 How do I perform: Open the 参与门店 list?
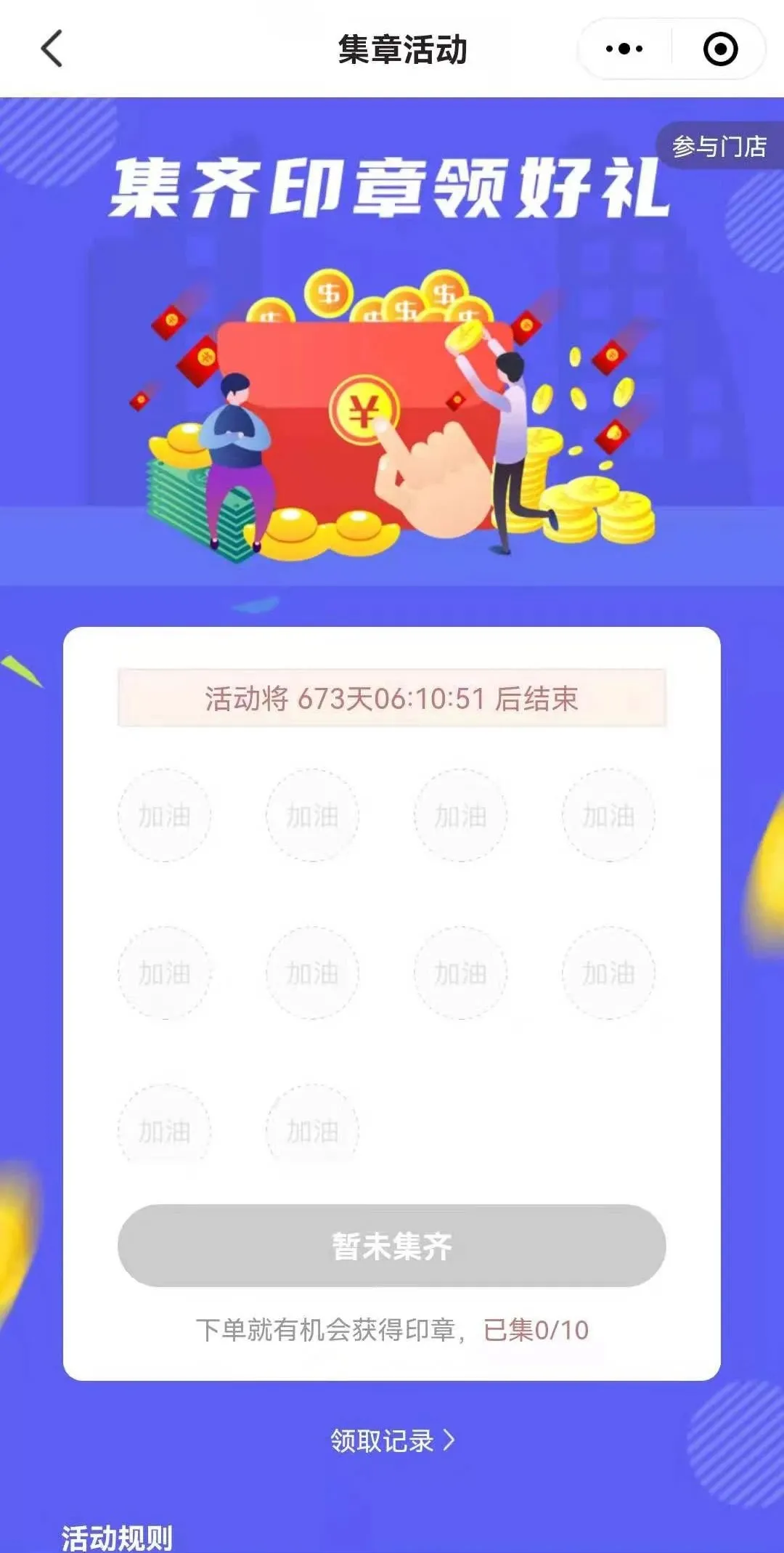[x=719, y=147]
